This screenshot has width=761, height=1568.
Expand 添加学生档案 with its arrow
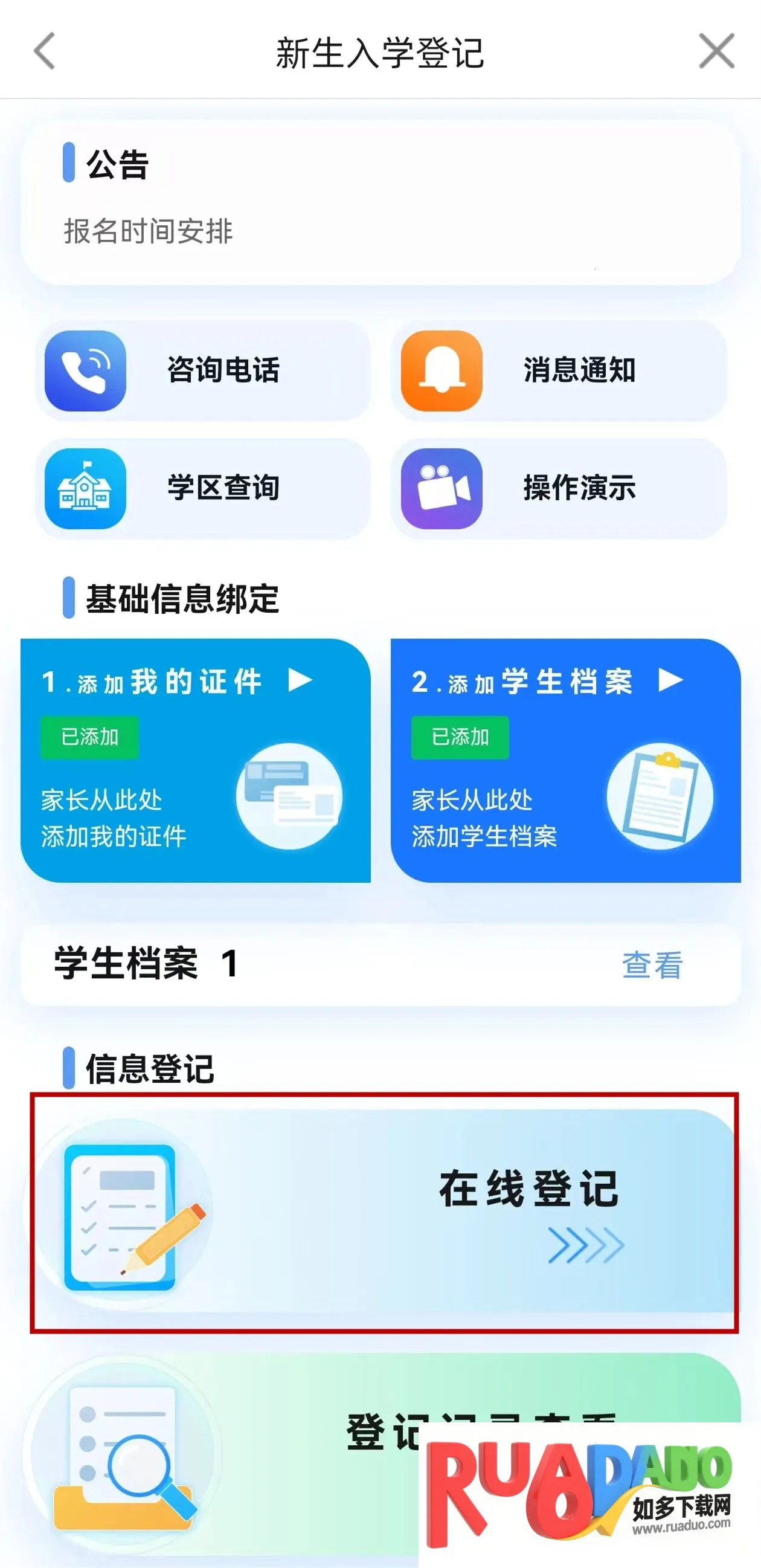pyautogui.click(x=670, y=682)
